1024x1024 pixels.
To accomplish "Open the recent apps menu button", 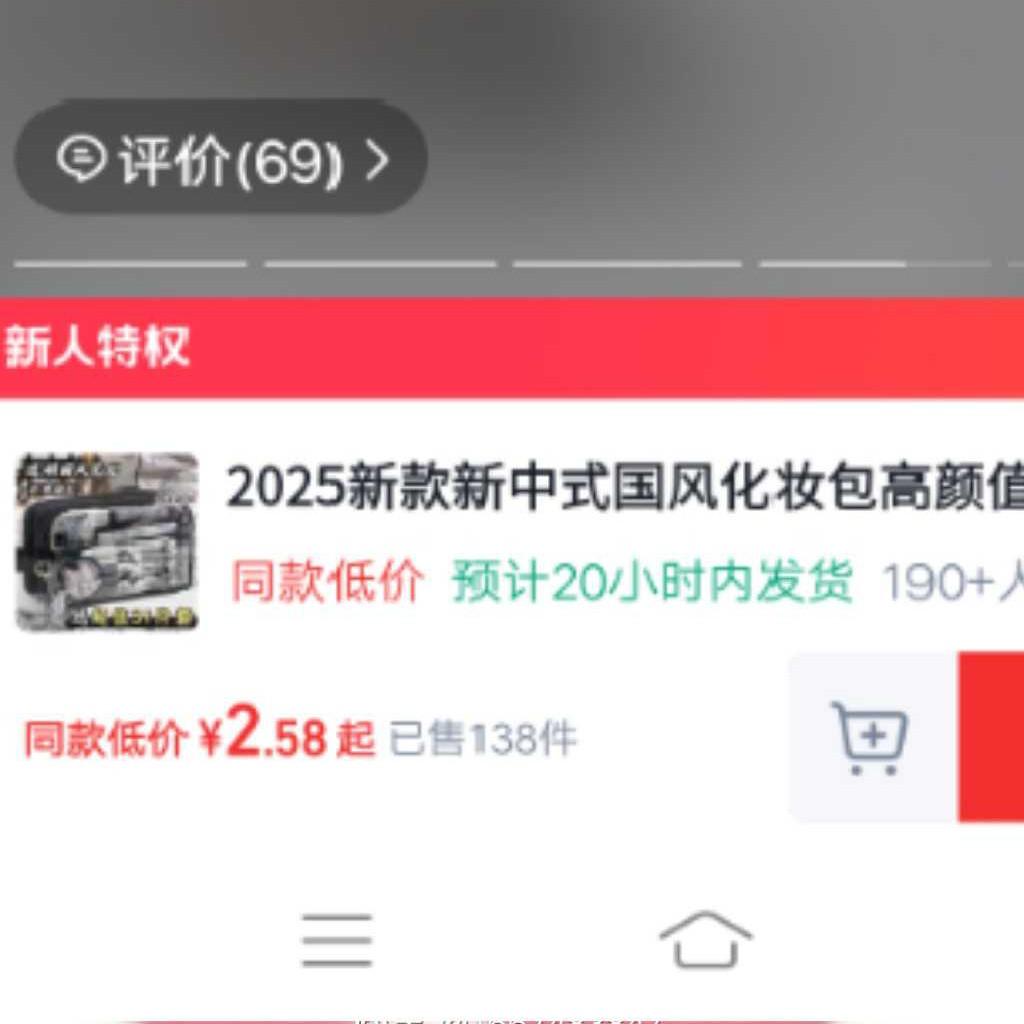I will 337,940.
